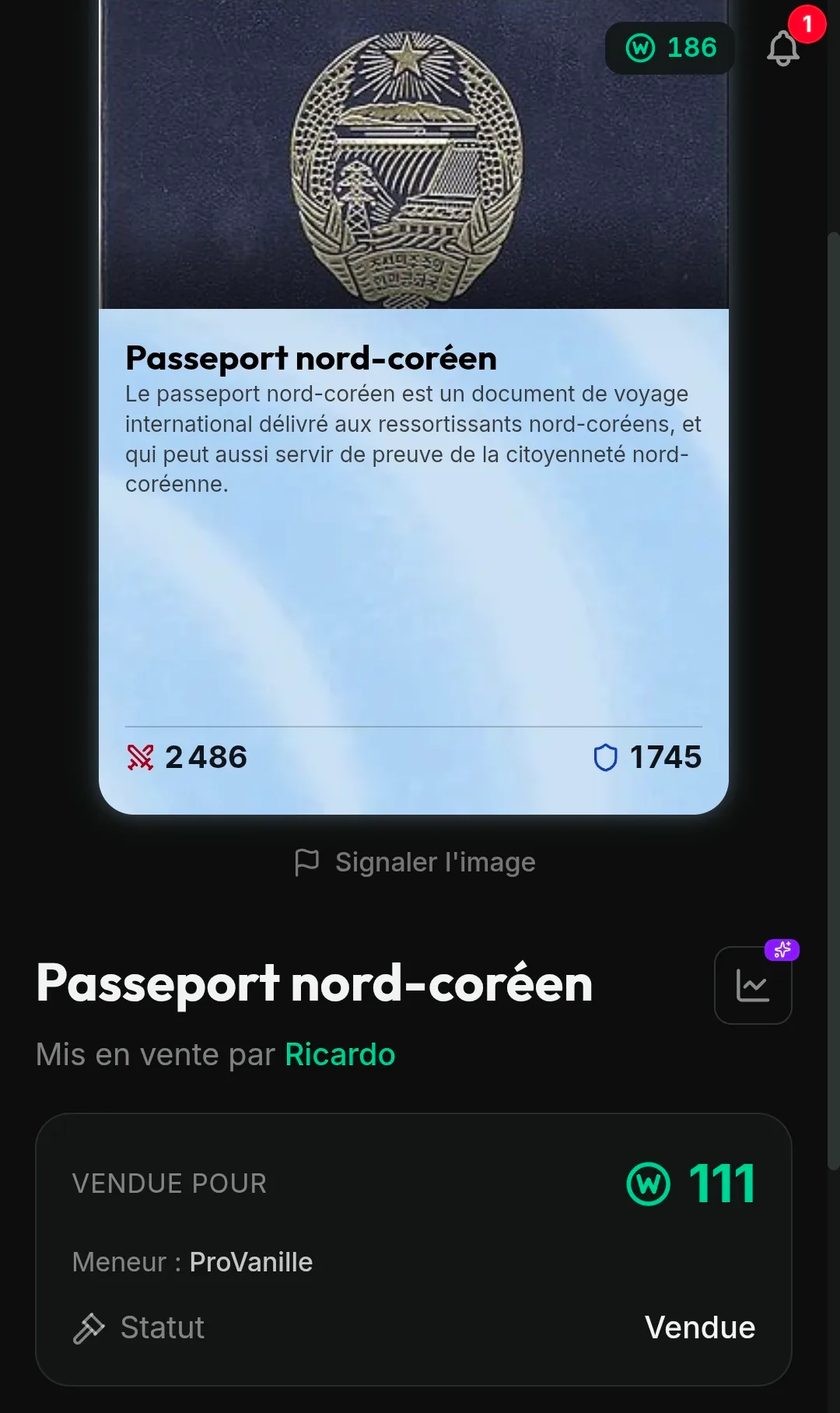Image resolution: width=840 pixels, height=1413 pixels.
Task: Open the 186 coin balance
Action: 670,48
